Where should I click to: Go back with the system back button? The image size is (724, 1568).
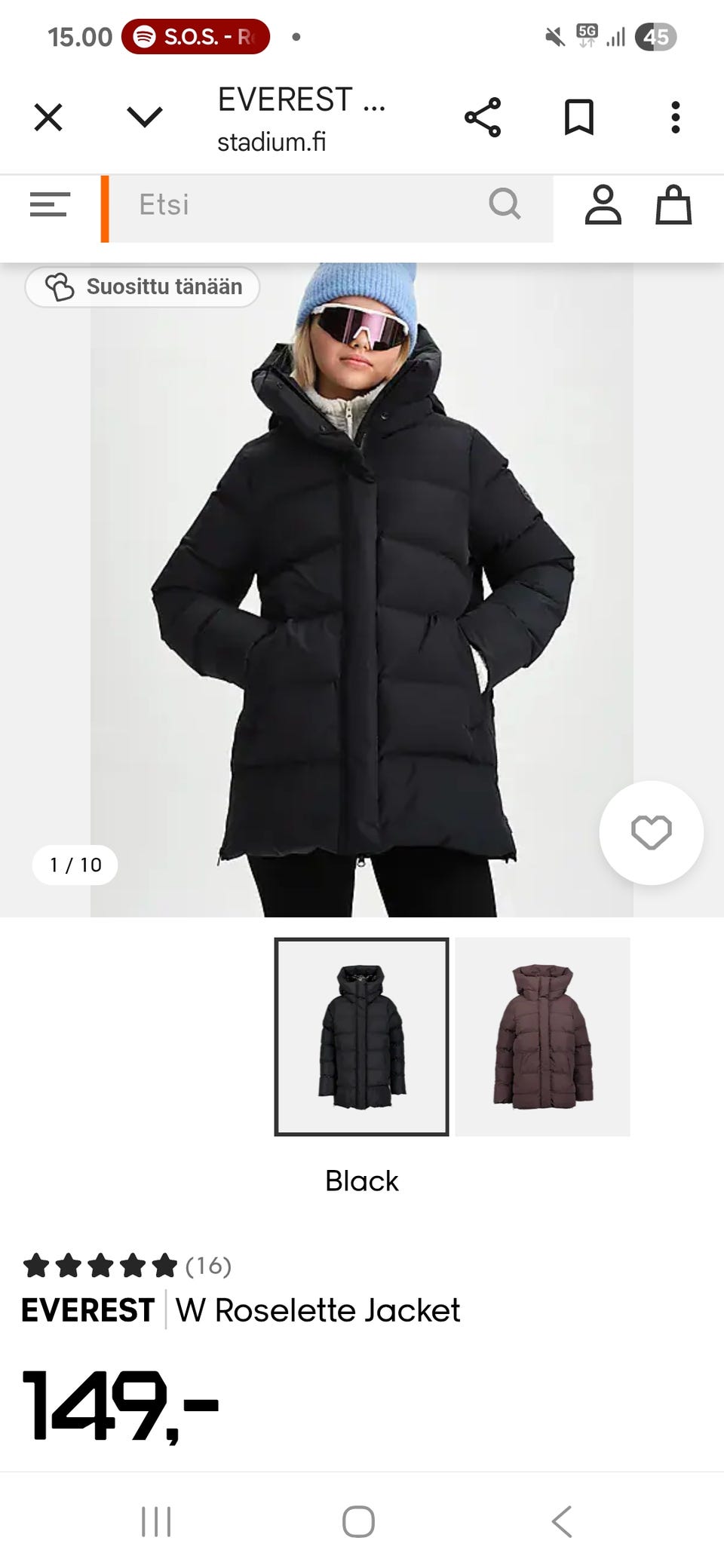click(562, 1521)
